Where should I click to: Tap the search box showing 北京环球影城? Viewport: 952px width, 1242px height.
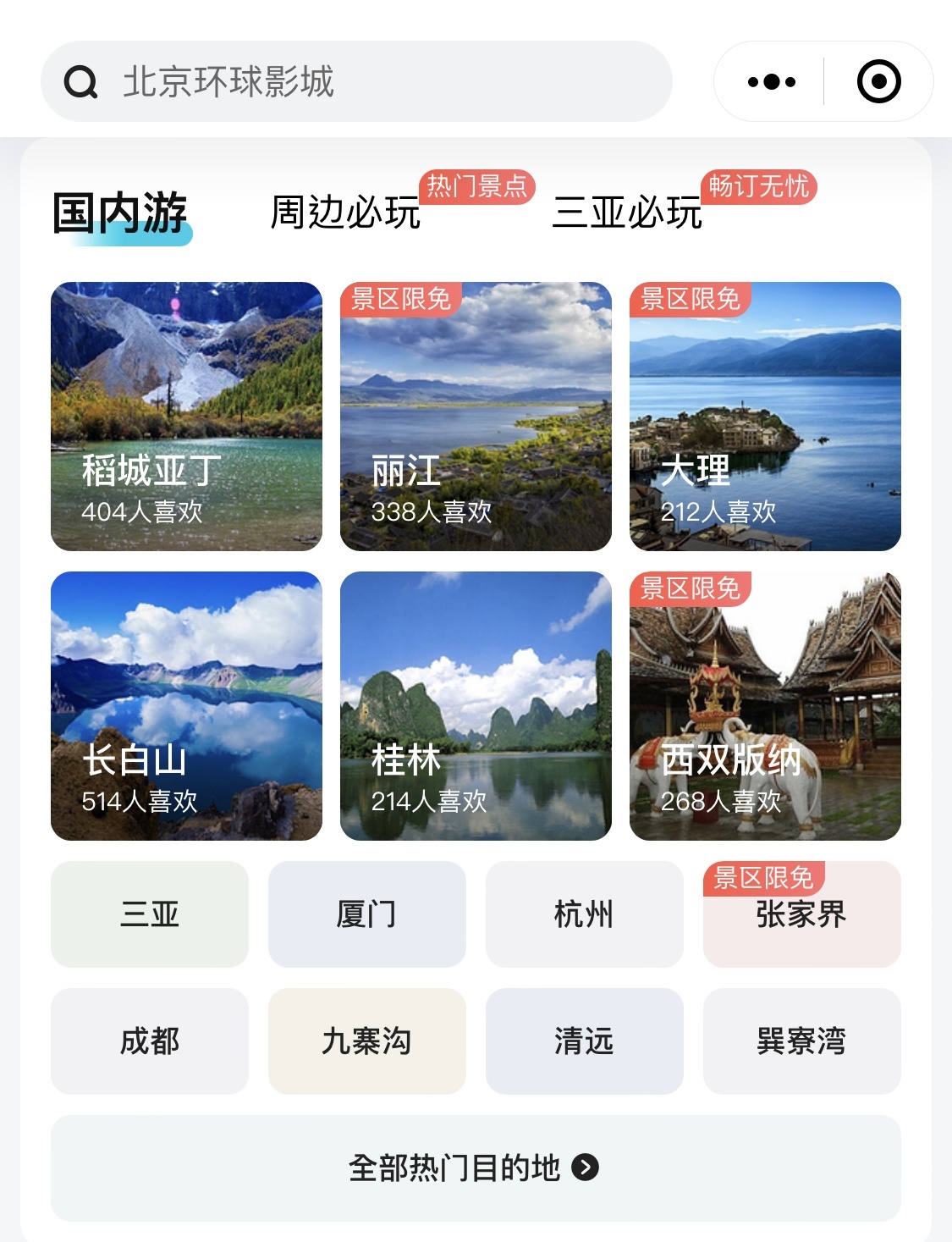pyautogui.click(x=355, y=82)
